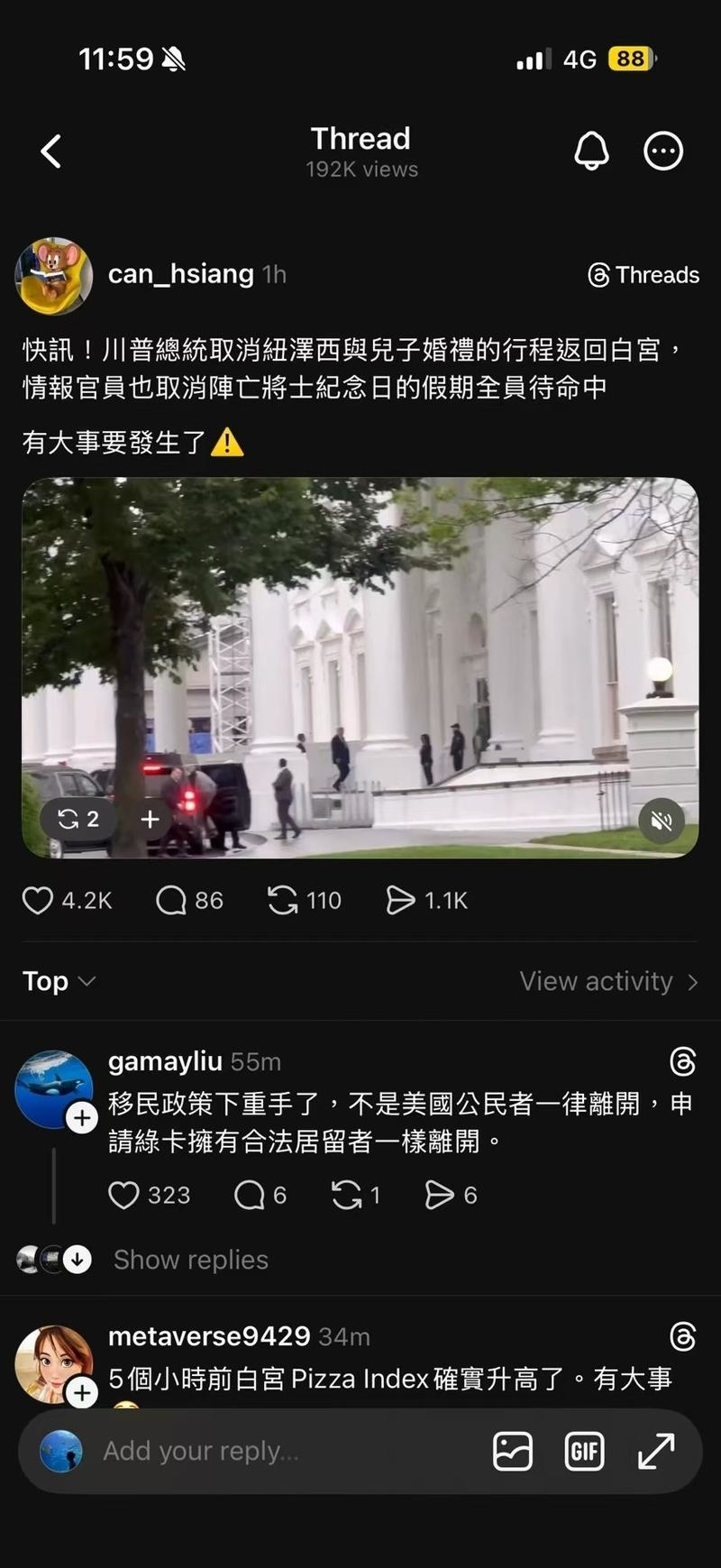Tap the plus button on the video

(x=151, y=819)
